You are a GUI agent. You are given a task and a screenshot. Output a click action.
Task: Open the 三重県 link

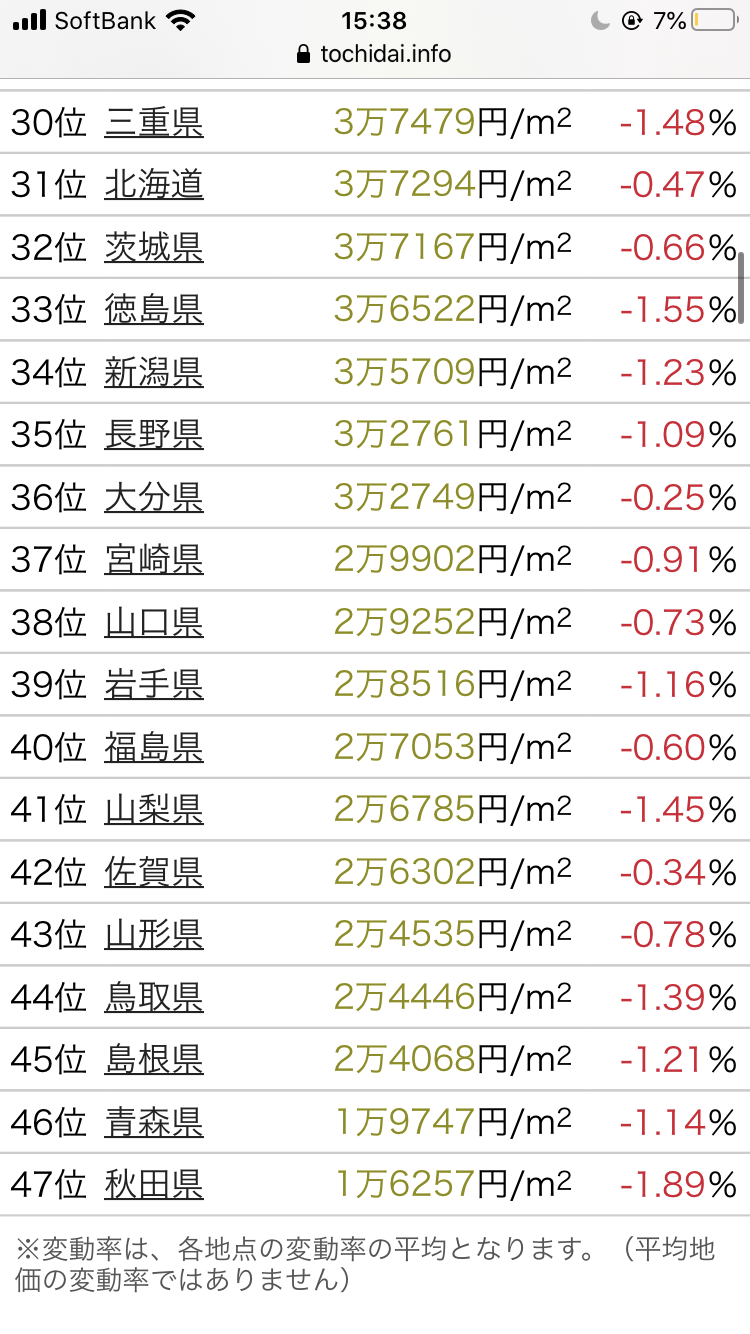(154, 123)
